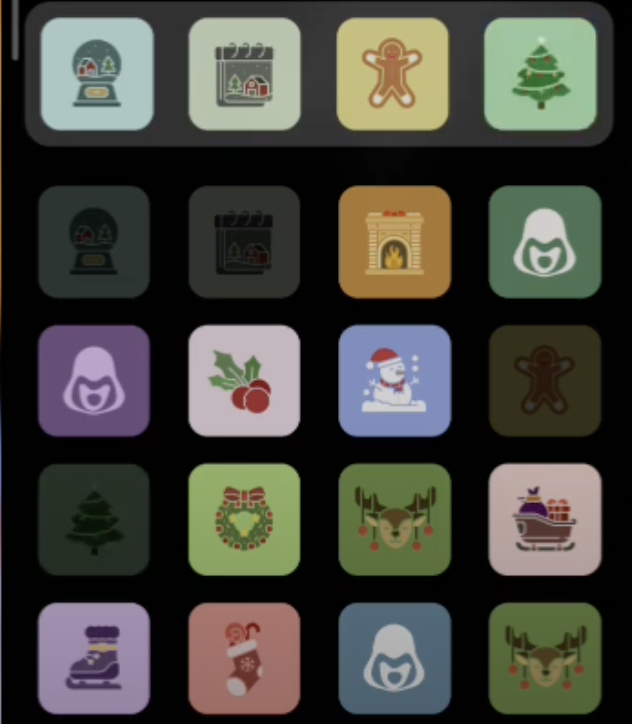Tap the dimmed gingerbread man icon

tap(545, 380)
